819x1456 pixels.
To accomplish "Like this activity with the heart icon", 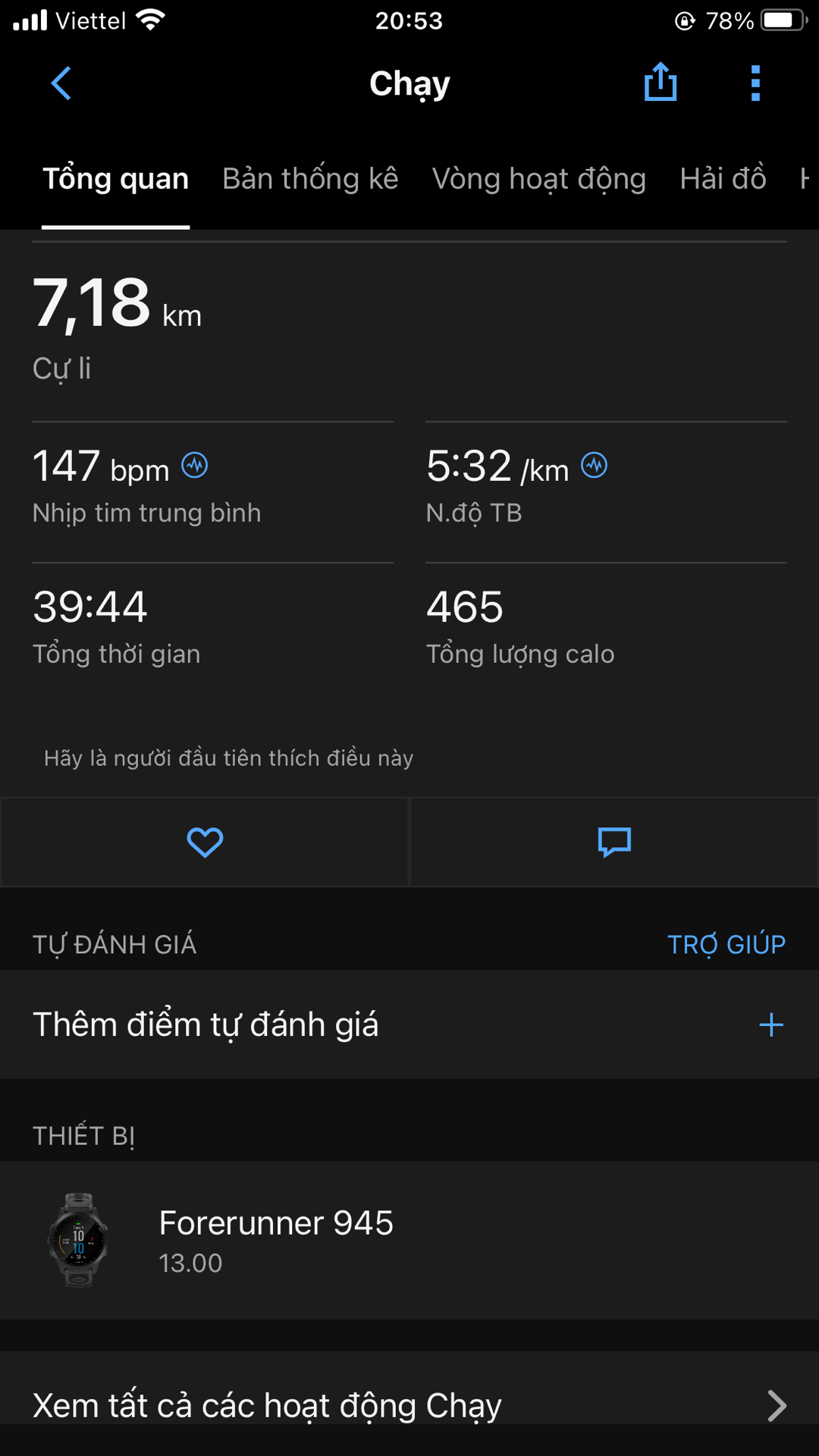I will (x=205, y=843).
